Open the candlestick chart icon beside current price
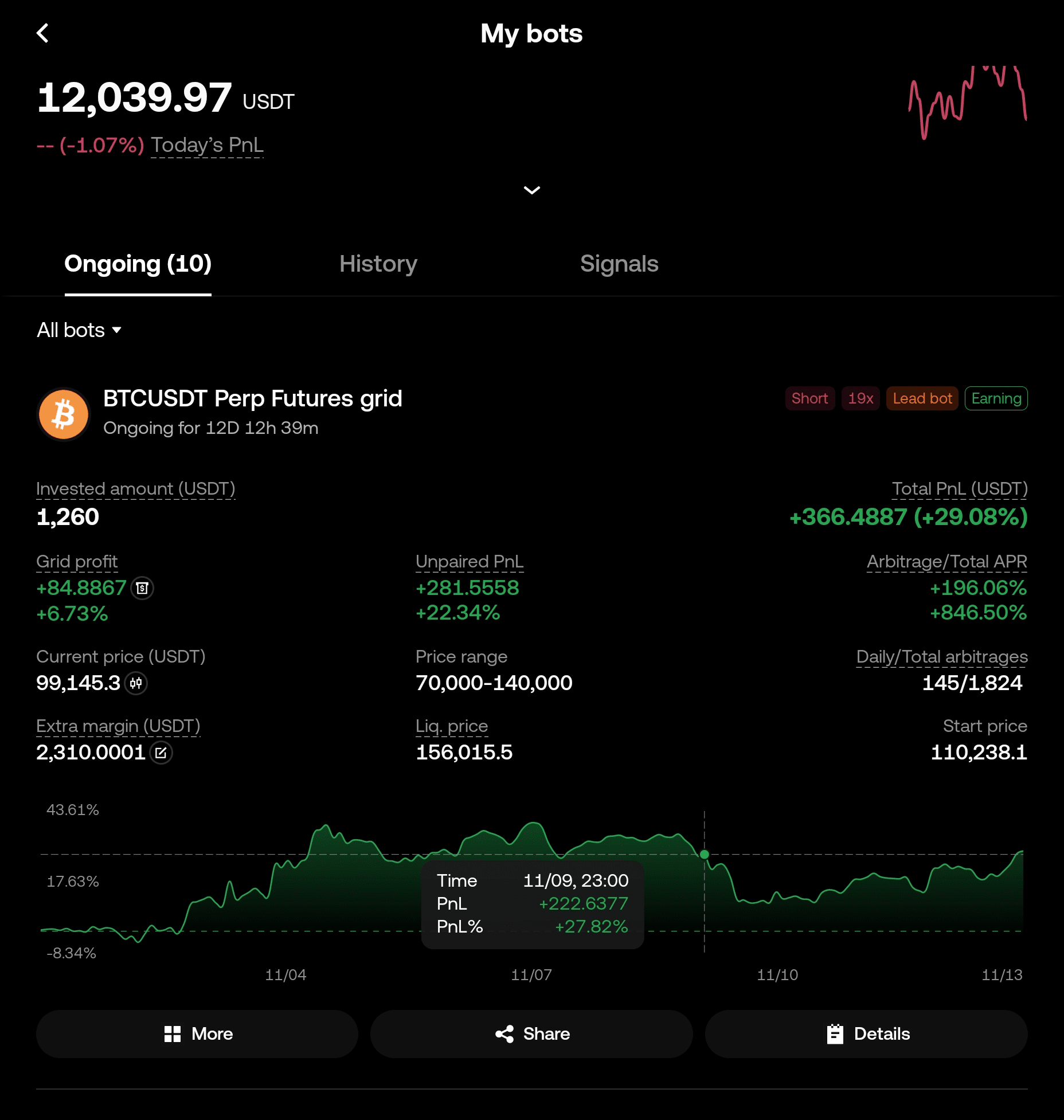The height and width of the screenshot is (1120, 1064). click(136, 683)
